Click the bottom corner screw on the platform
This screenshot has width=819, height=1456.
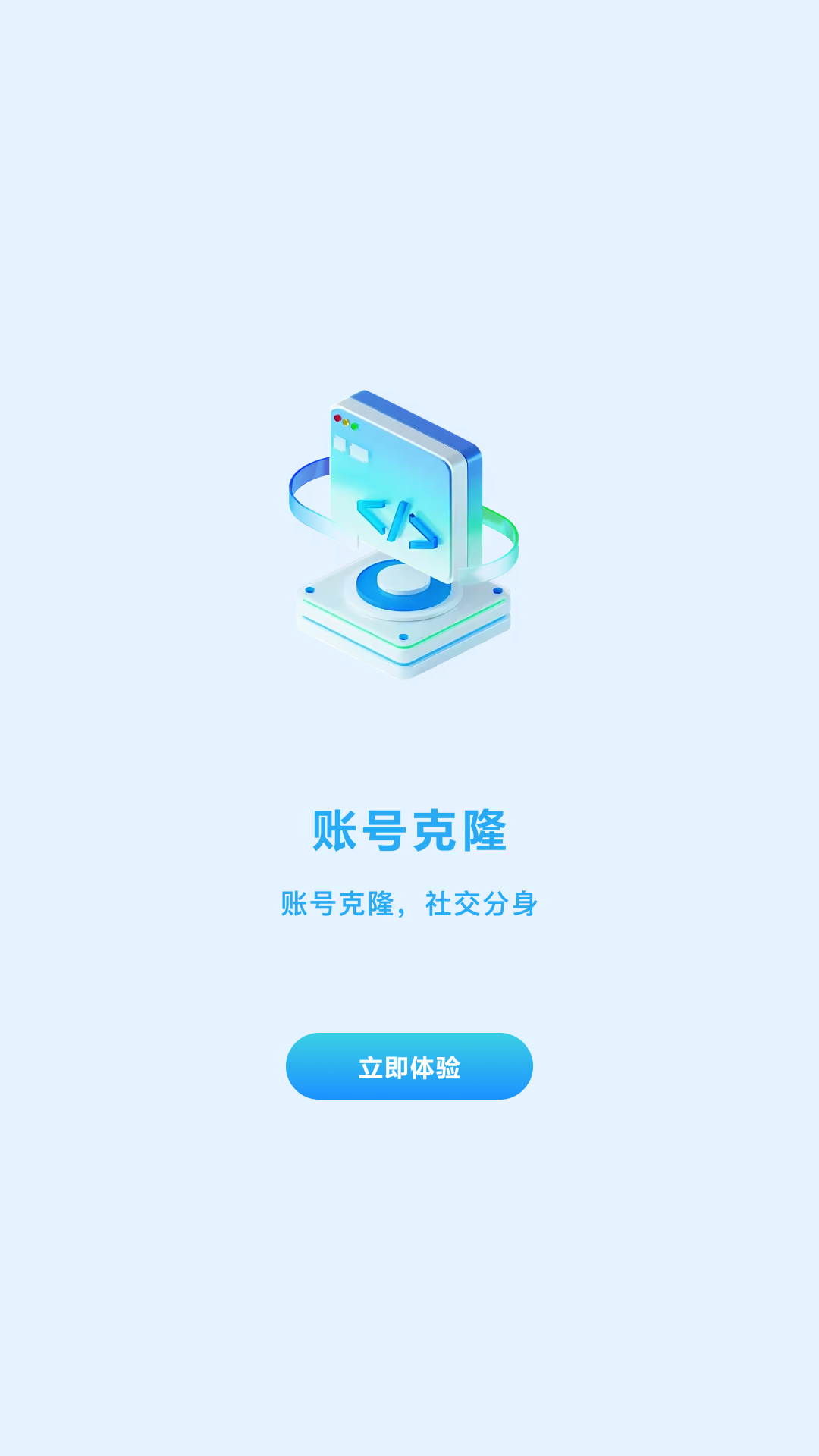click(x=402, y=636)
